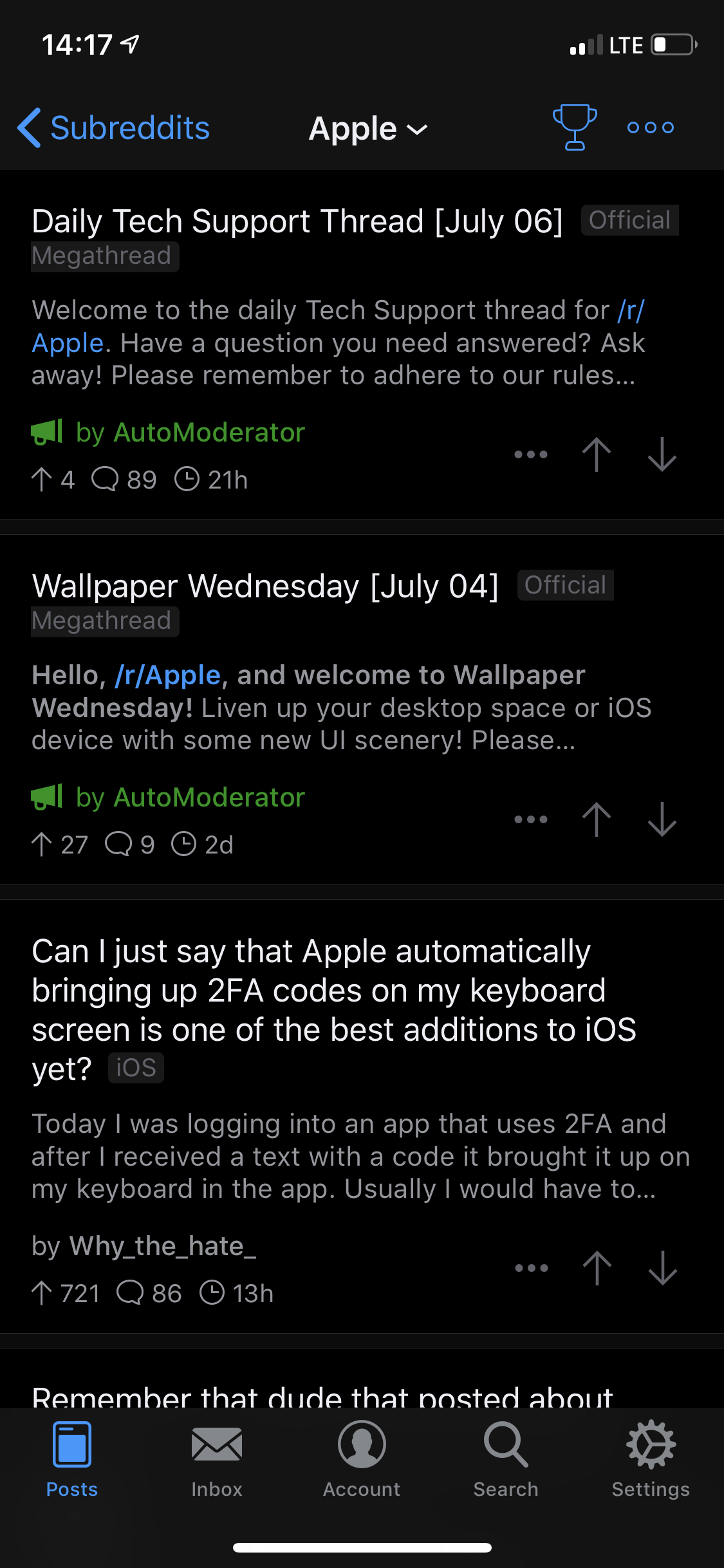Switch to the Search tab
The height and width of the screenshot is (1568, 724).
[x=506, y=1459]
